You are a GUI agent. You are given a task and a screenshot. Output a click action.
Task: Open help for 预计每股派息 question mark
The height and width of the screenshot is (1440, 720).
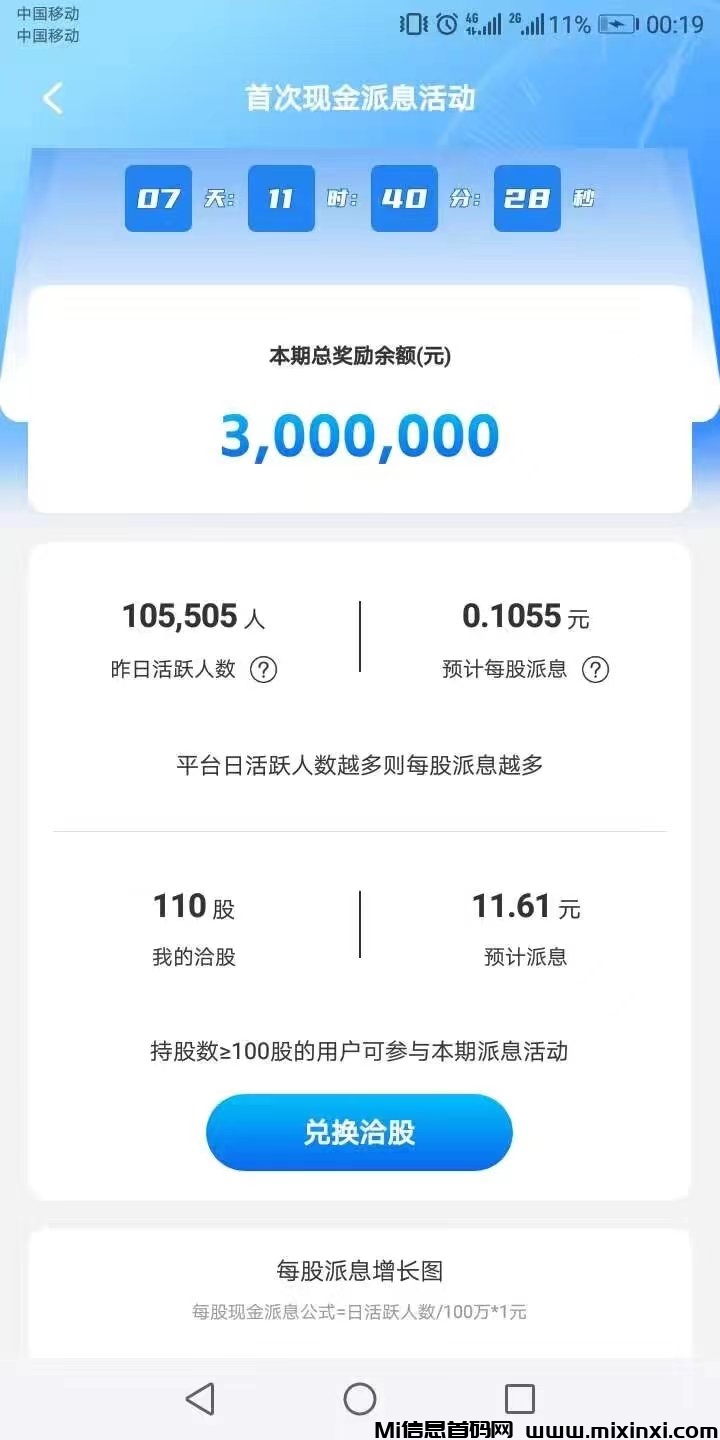tap(596, 670)
